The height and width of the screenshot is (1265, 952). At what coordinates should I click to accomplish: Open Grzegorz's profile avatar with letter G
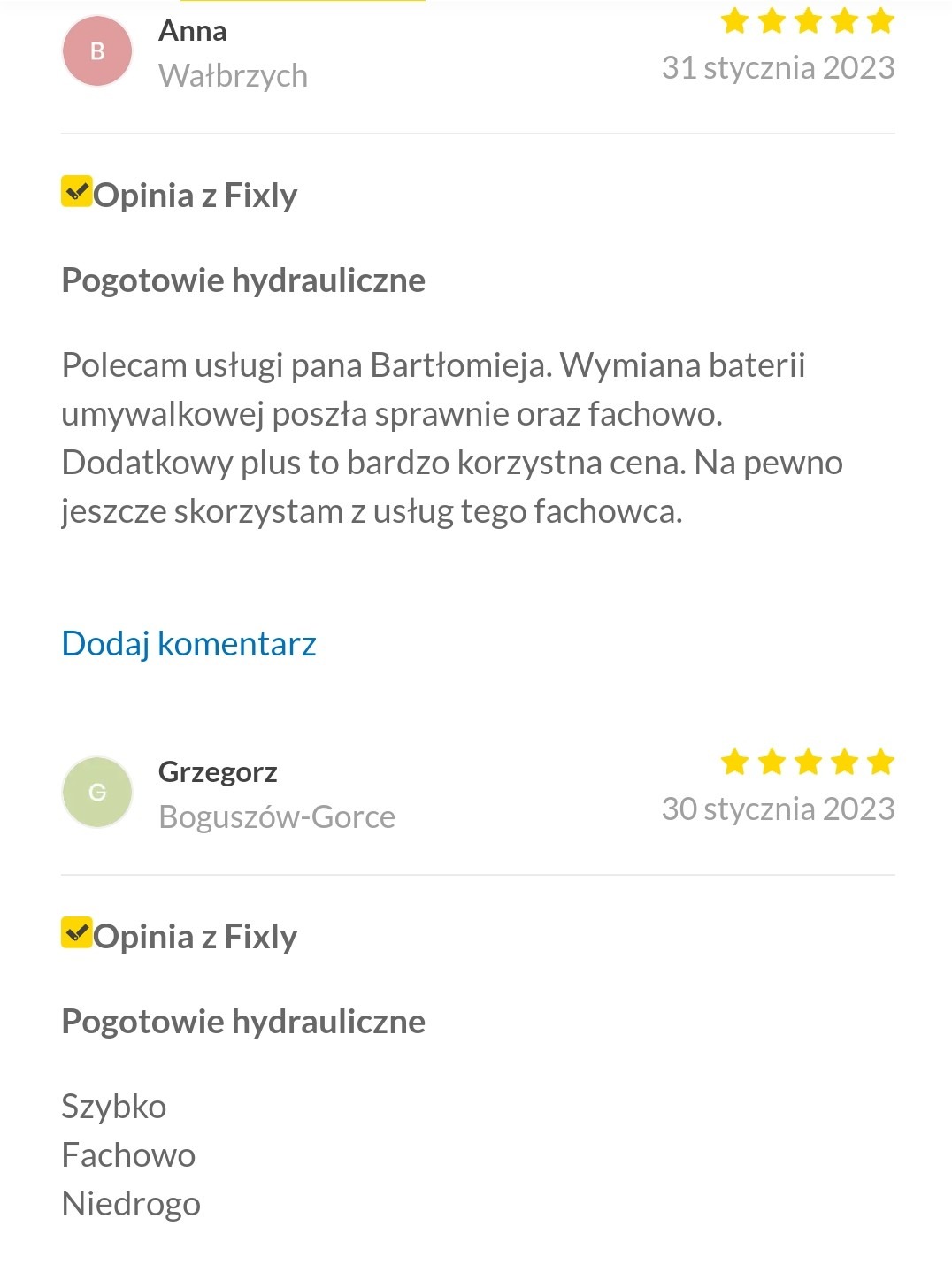[x=97, y=791]
